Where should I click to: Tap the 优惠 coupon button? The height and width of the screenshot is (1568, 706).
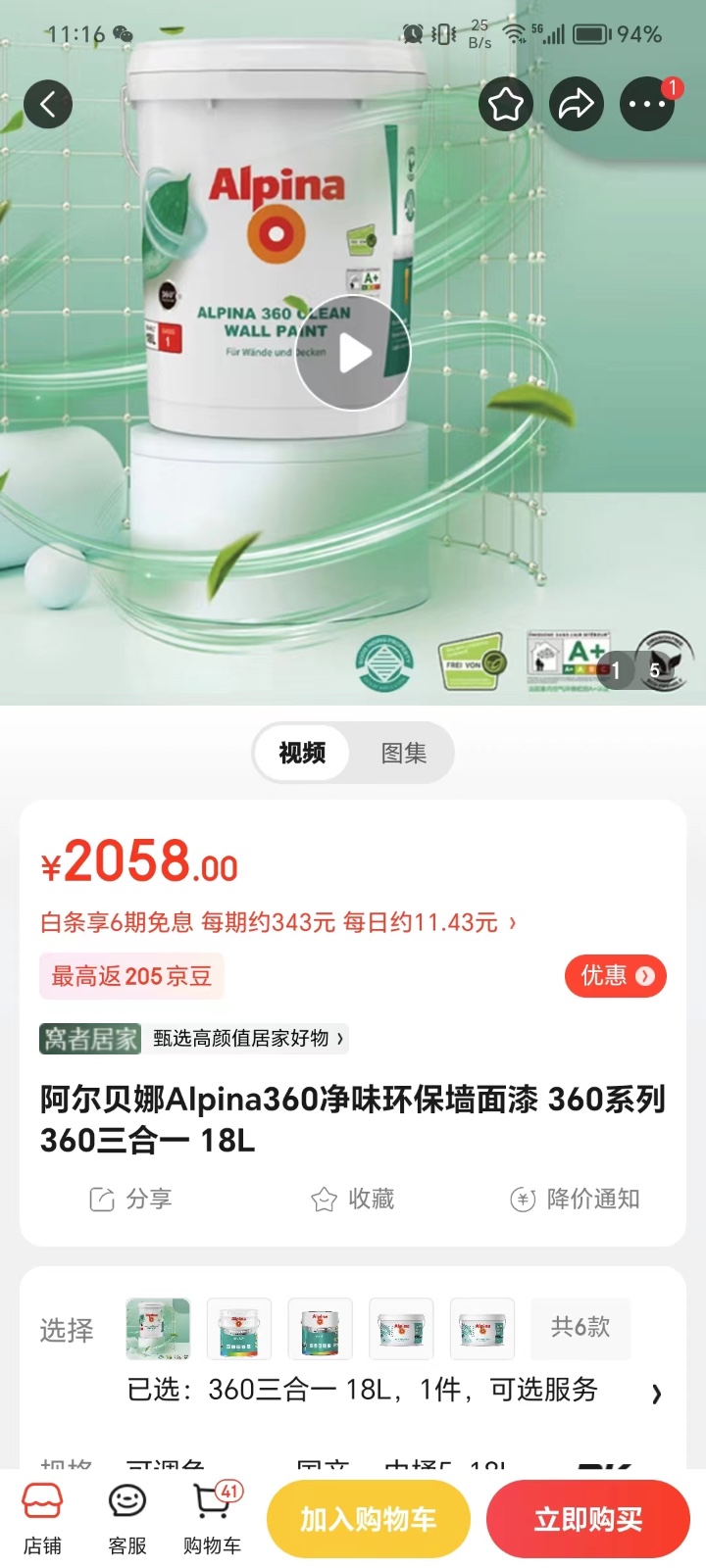616,976
